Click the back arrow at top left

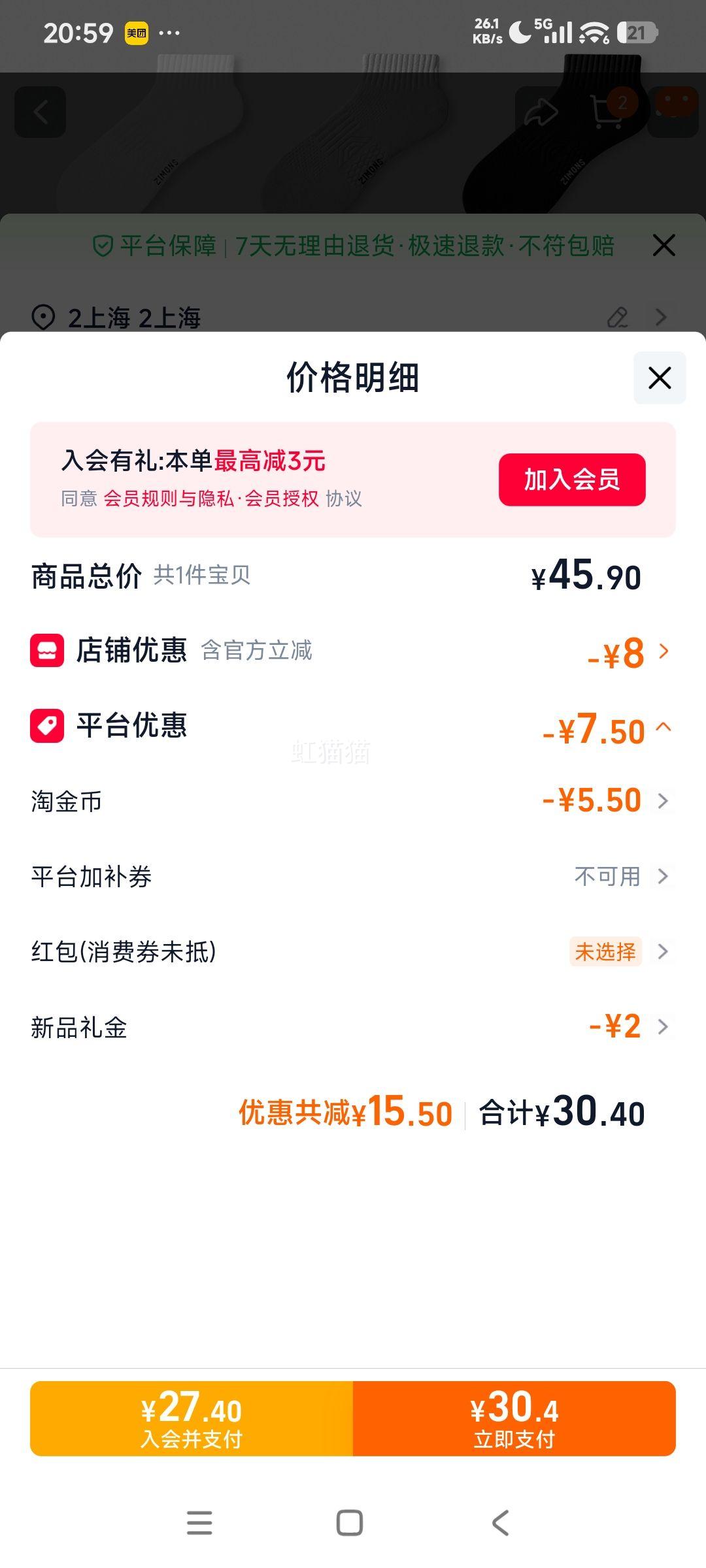point(41,111)
